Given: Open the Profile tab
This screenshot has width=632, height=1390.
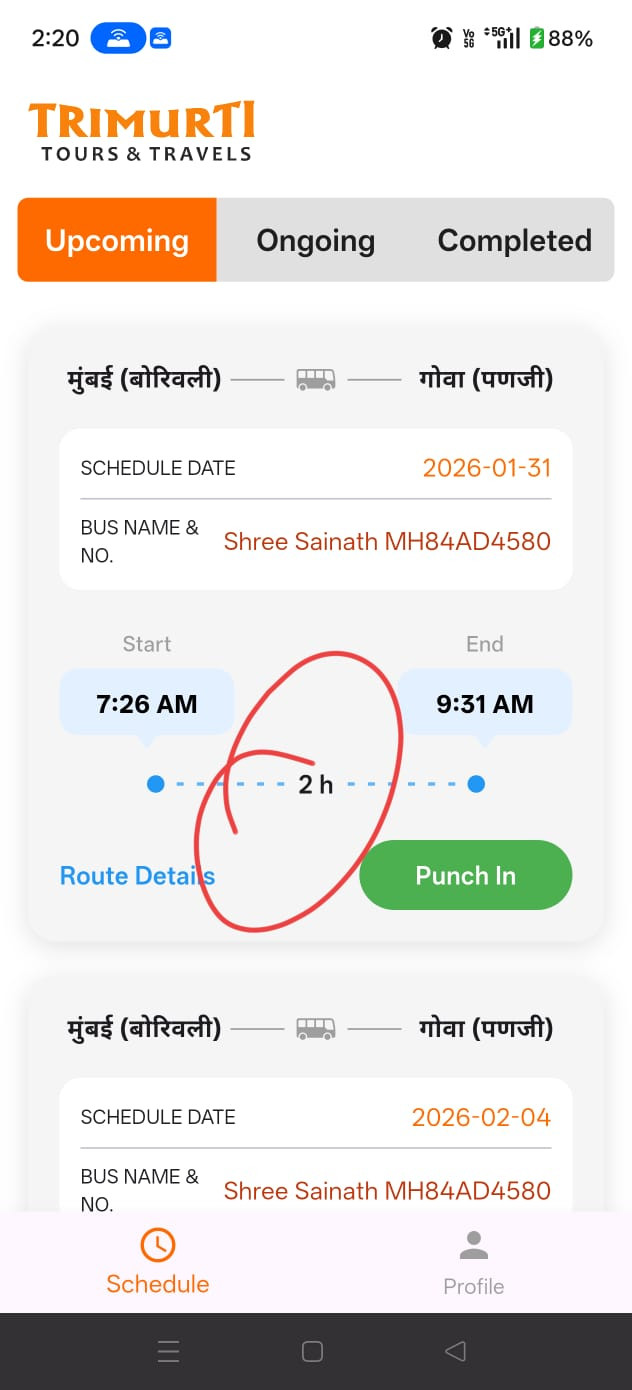Looking at the screenshot, I should [x=473, y=1263].
